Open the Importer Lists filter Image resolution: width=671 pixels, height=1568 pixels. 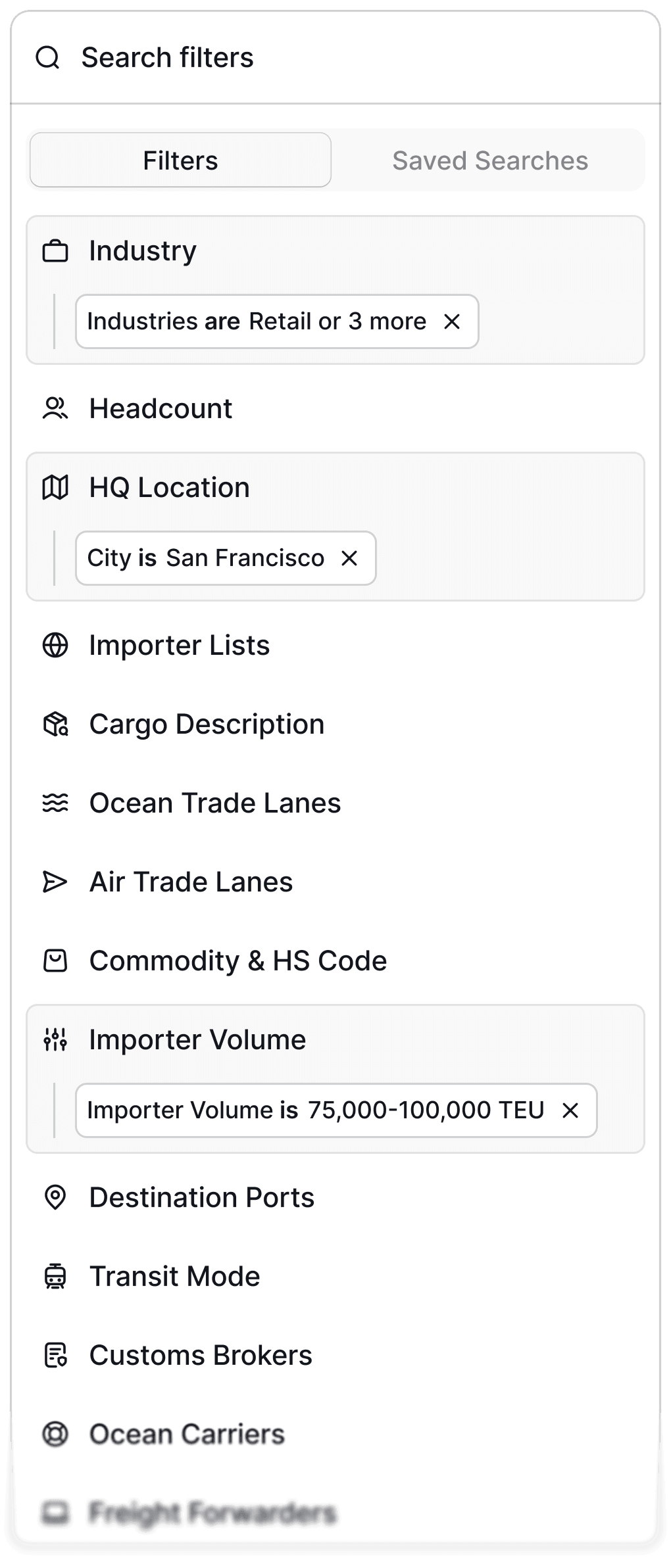click(335, 645)
